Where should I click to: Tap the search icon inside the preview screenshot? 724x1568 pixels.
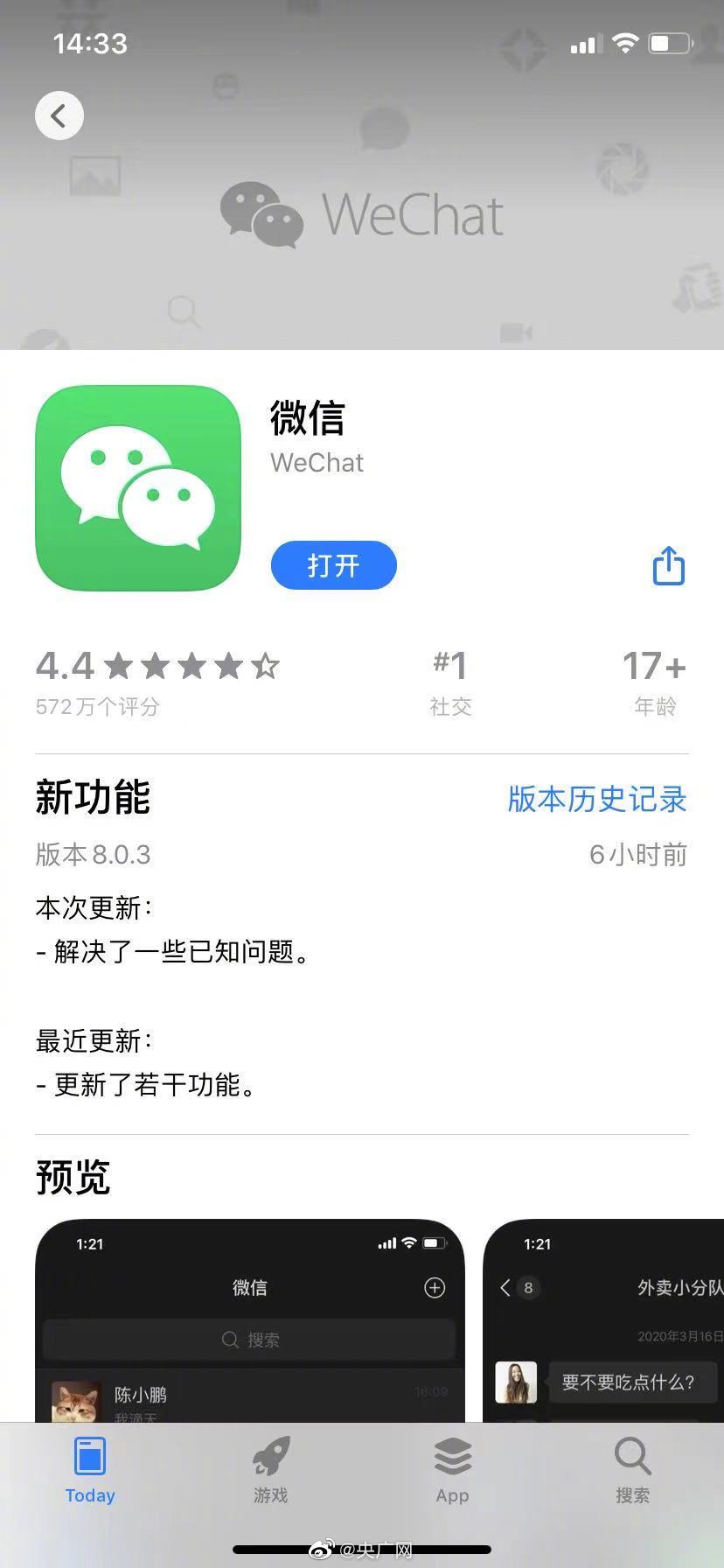(x=230, y=1339)
